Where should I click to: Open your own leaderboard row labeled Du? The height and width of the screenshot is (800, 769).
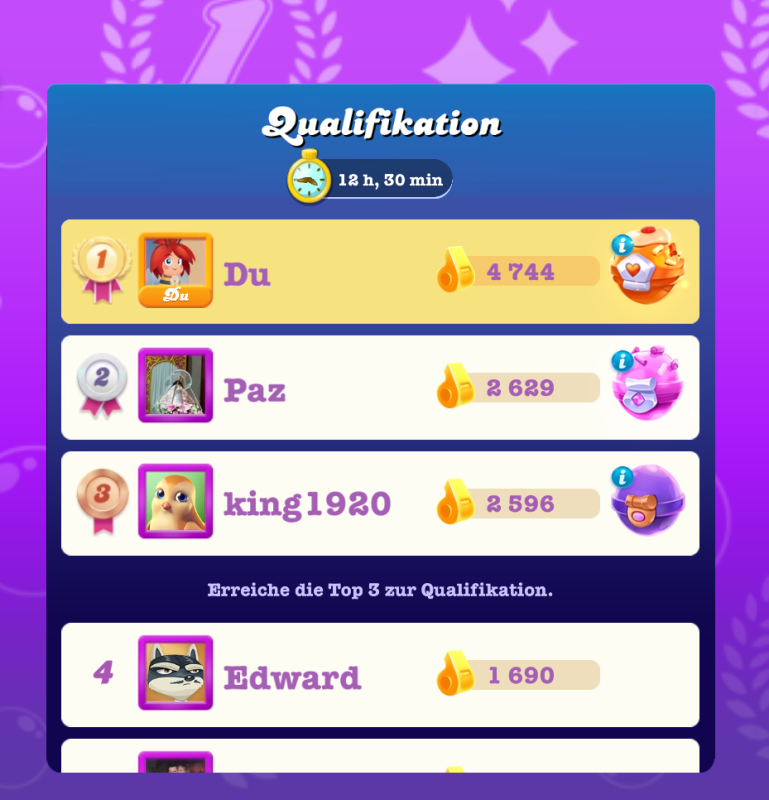tap(380, 272)
